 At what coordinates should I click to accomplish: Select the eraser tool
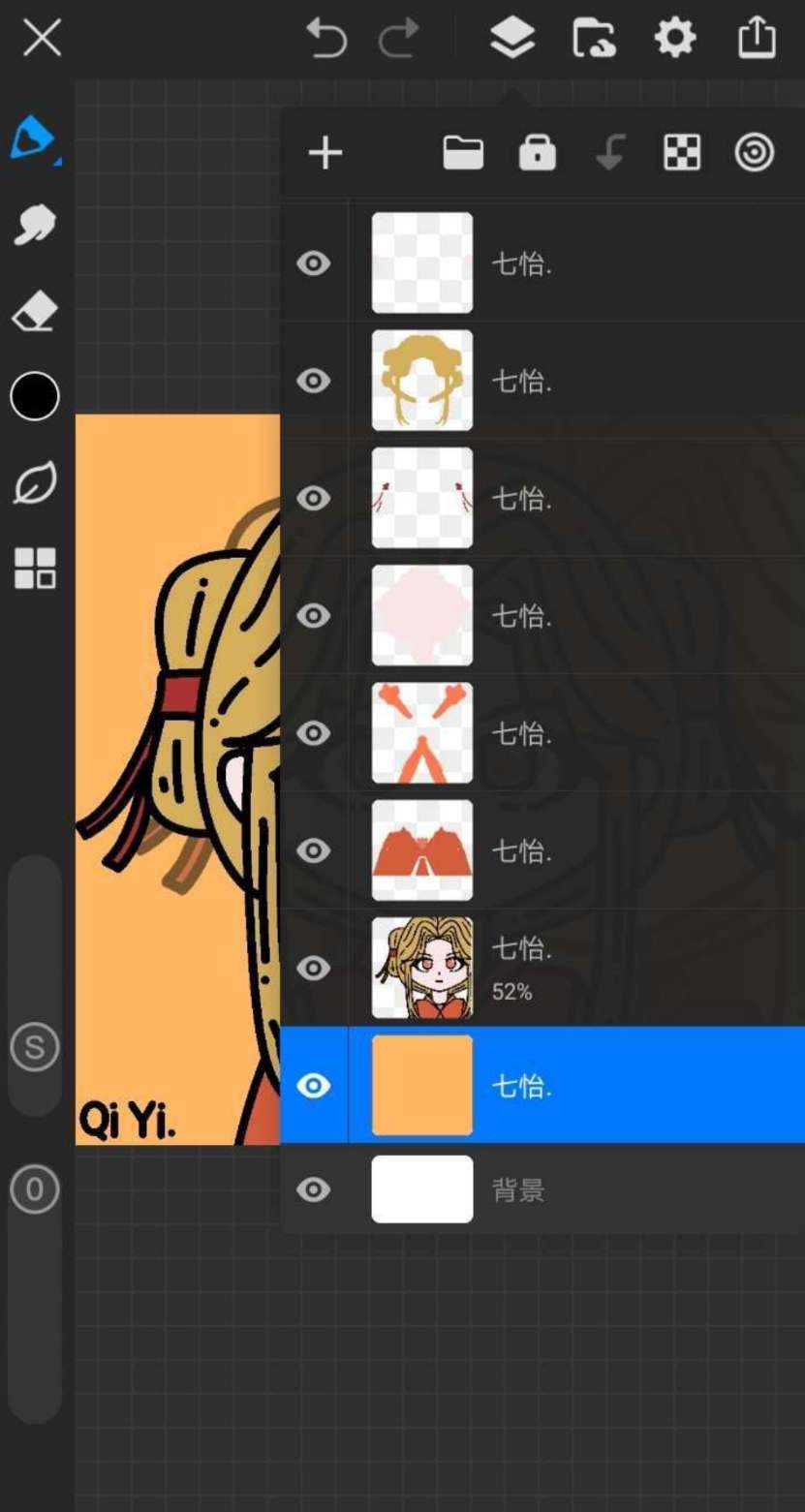point(34,312)
